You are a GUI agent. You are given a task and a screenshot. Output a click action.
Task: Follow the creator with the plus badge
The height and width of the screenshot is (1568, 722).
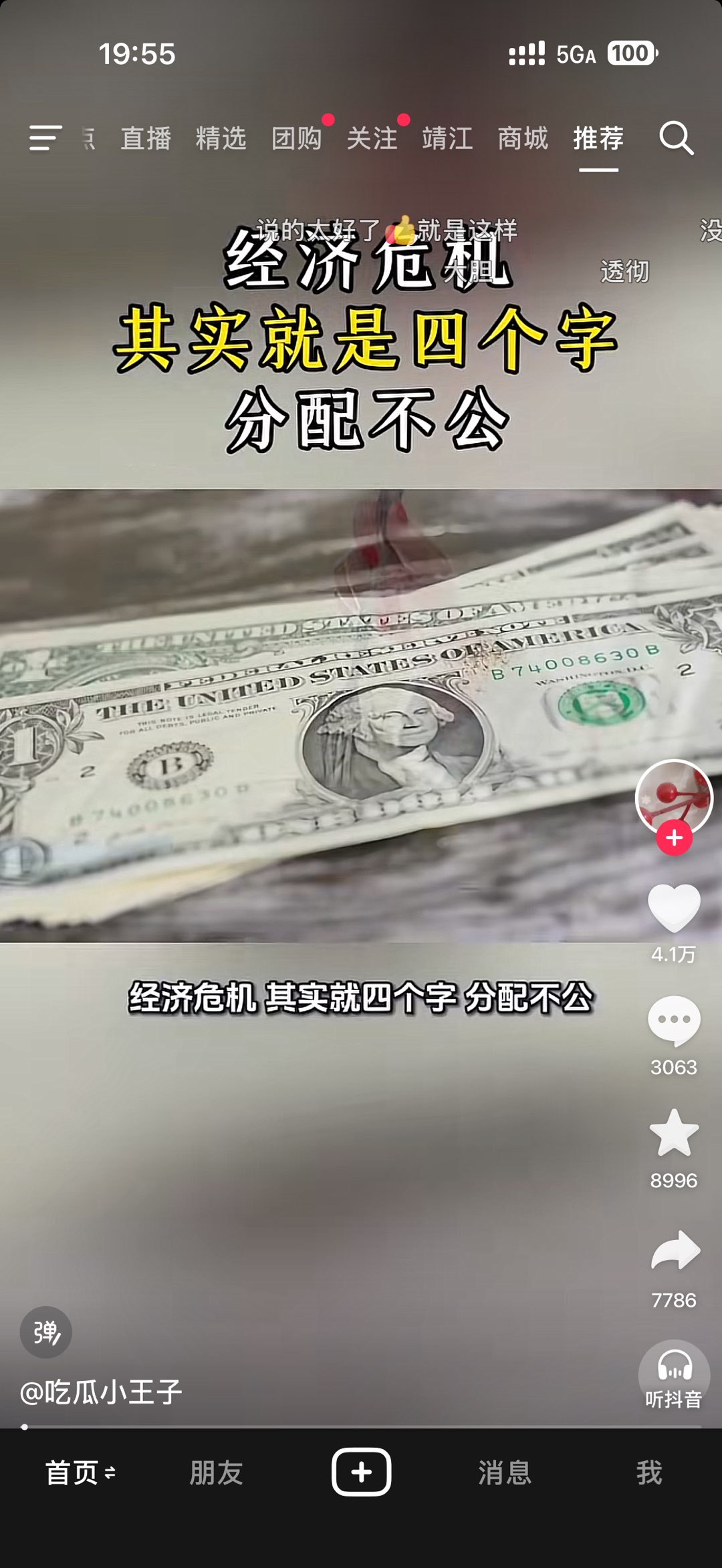tap(674, 838)
